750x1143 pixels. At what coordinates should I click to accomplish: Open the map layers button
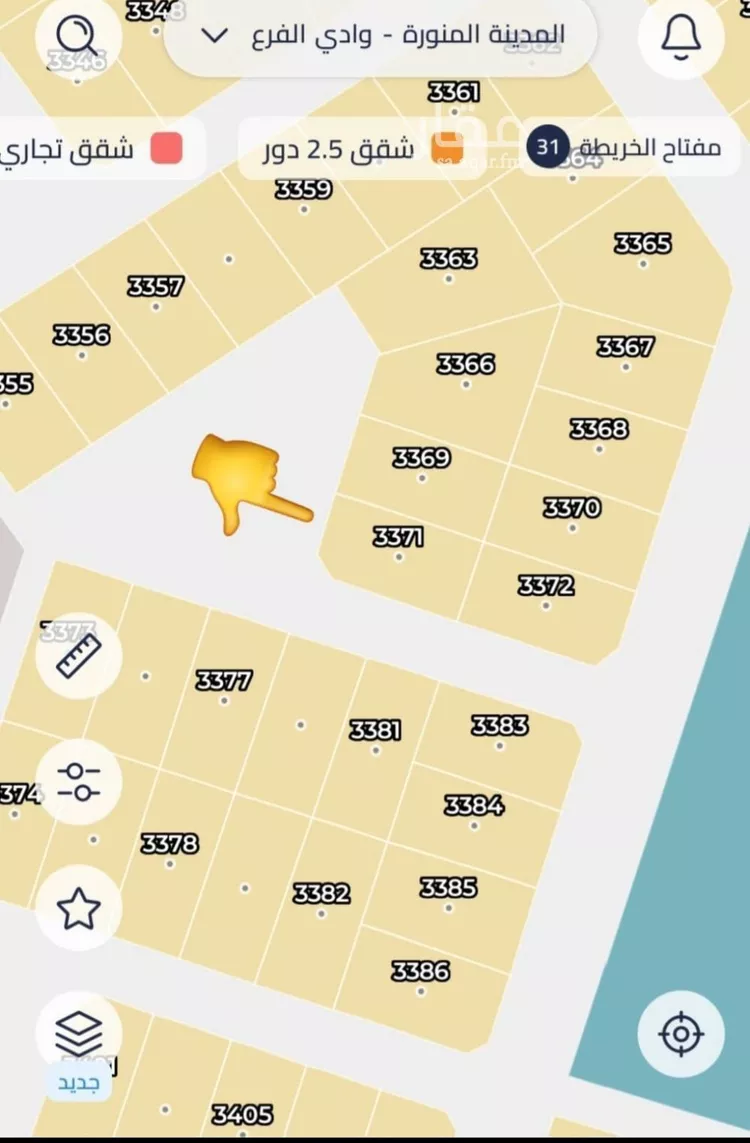point(78,1032)
